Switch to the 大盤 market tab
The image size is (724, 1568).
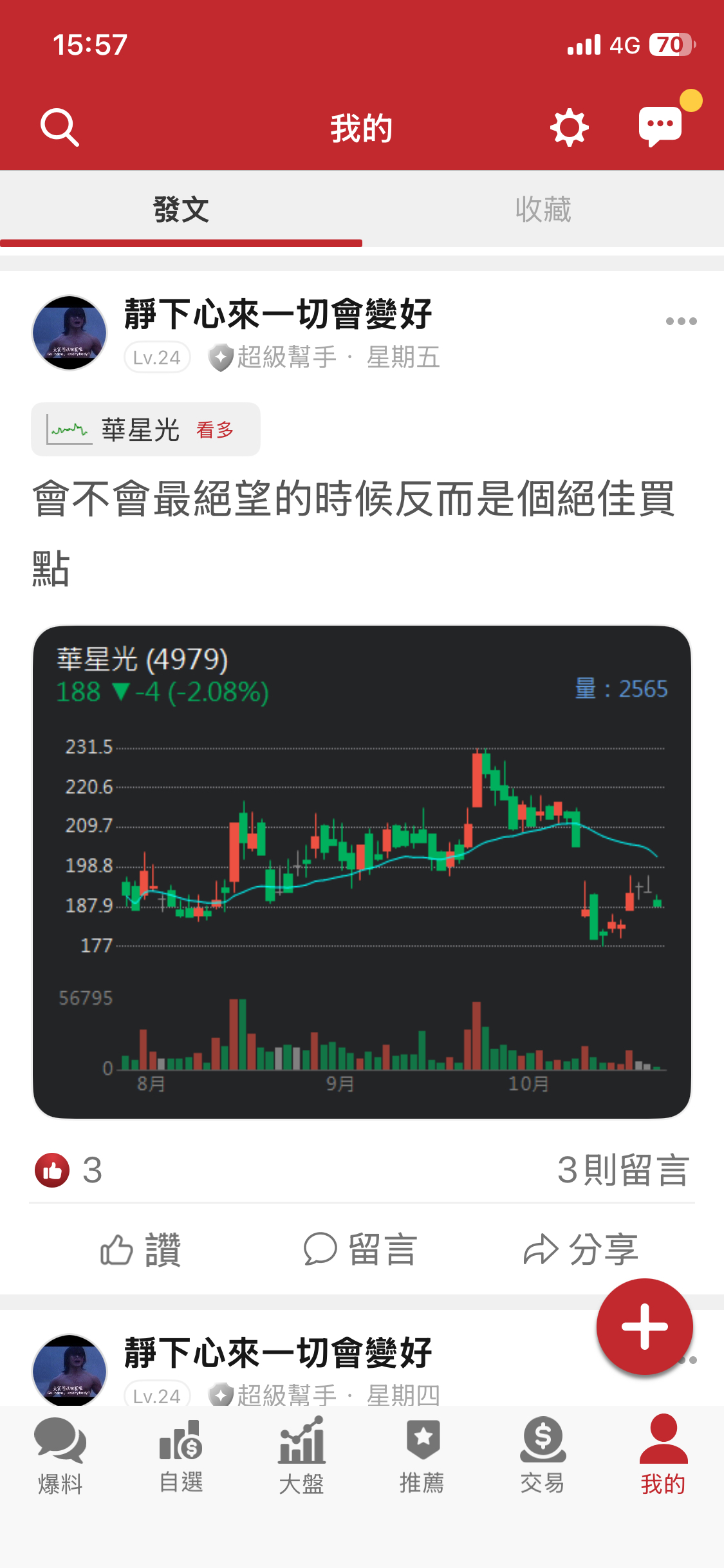point(301,1456)
